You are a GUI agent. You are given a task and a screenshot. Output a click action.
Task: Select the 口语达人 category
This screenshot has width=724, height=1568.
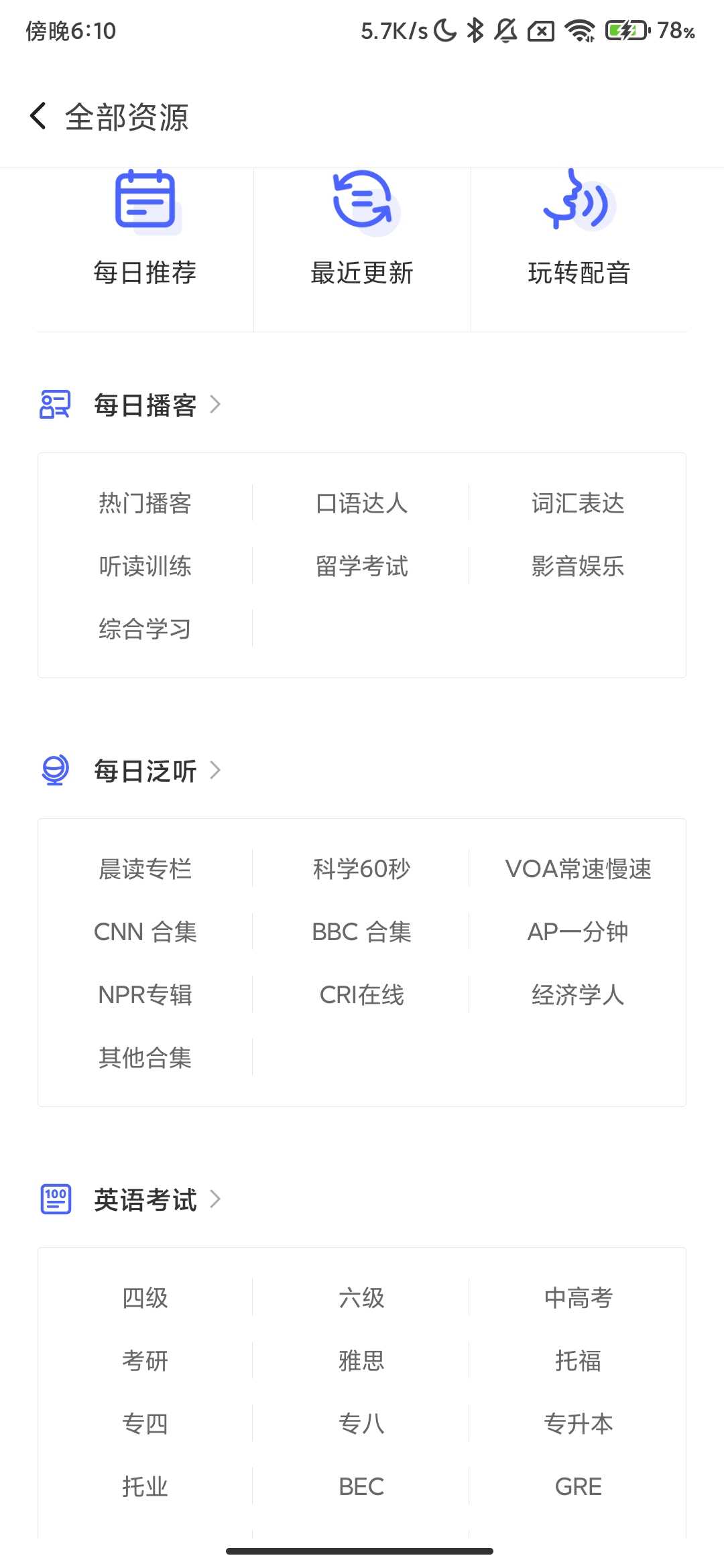pos(362,505)
